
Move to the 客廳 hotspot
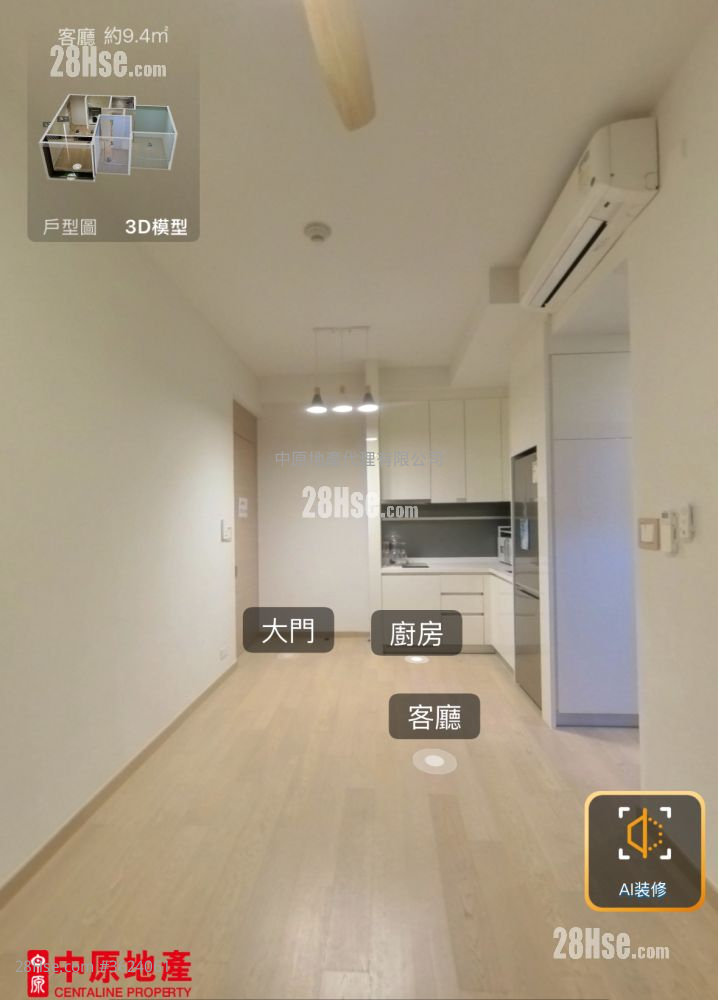[434, 717]
